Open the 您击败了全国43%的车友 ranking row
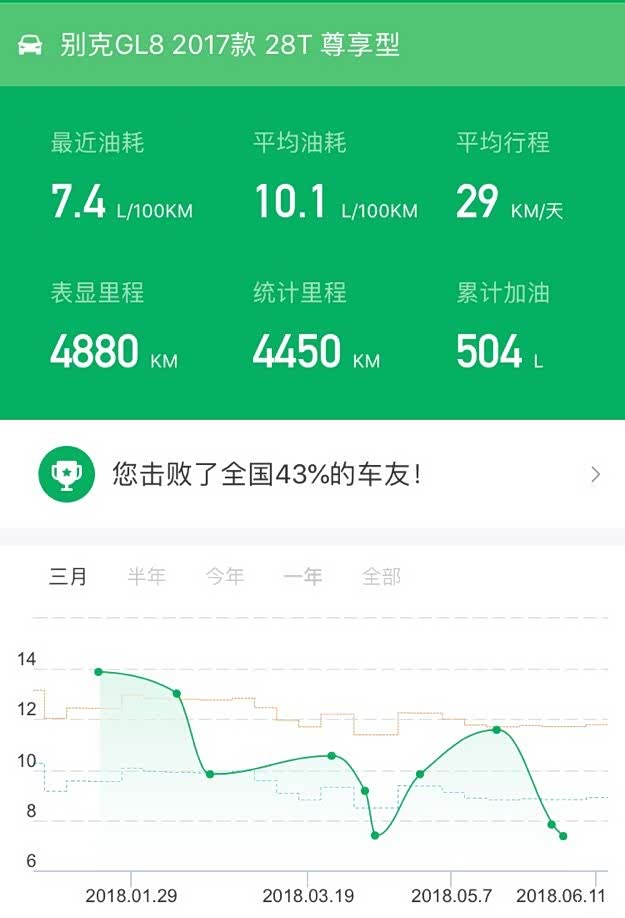 [312, 474]
